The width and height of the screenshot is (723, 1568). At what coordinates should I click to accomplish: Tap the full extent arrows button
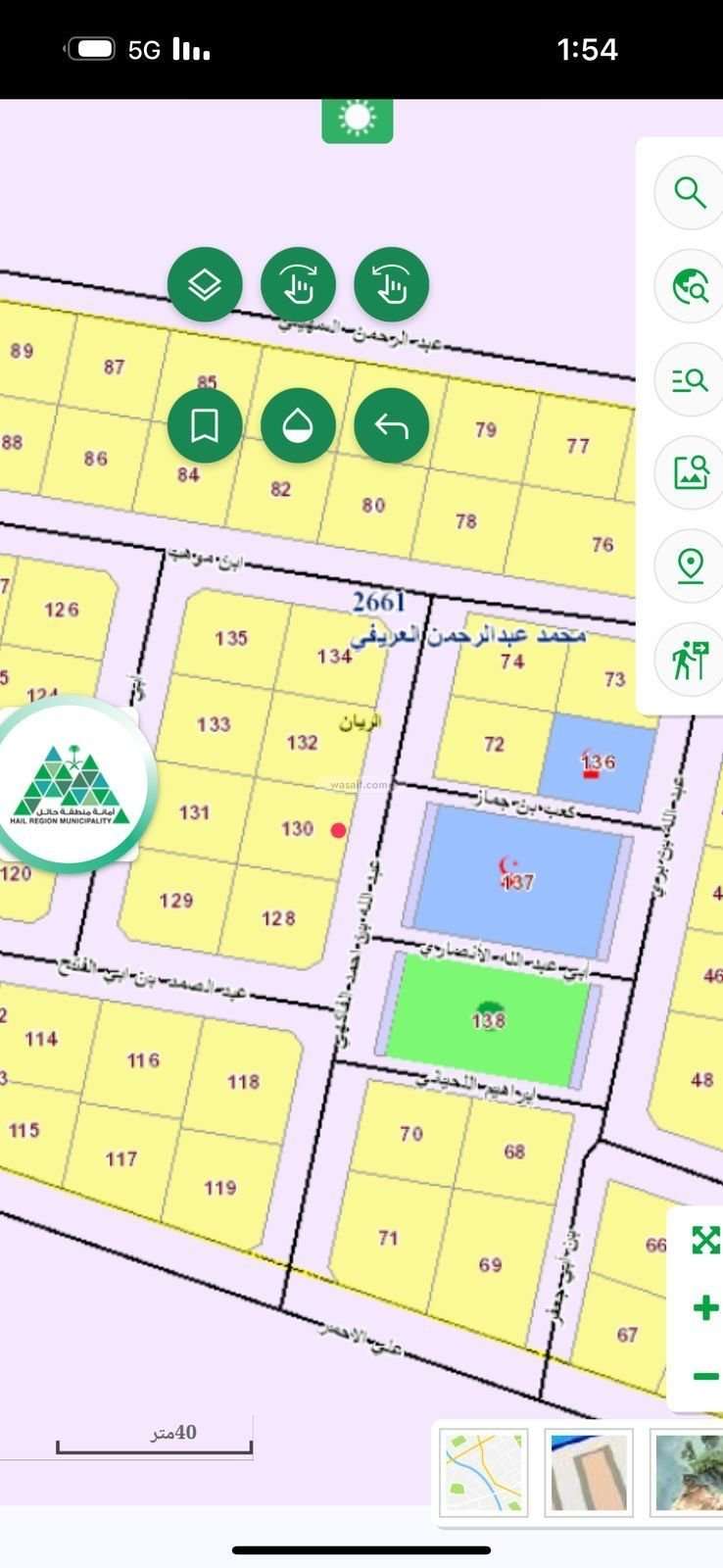[704, 1240]
